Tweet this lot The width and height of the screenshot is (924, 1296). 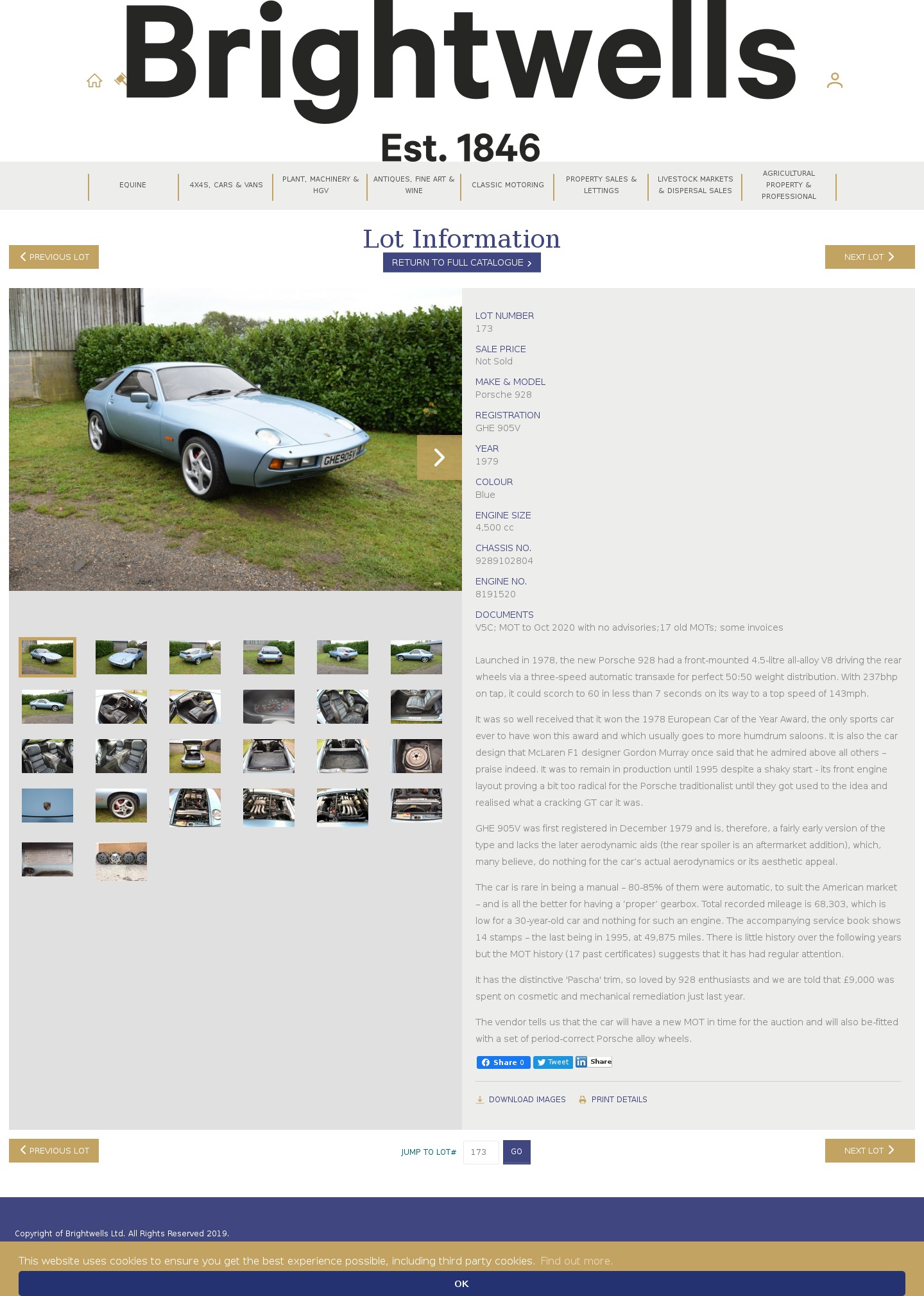[x=552, y=1062]
